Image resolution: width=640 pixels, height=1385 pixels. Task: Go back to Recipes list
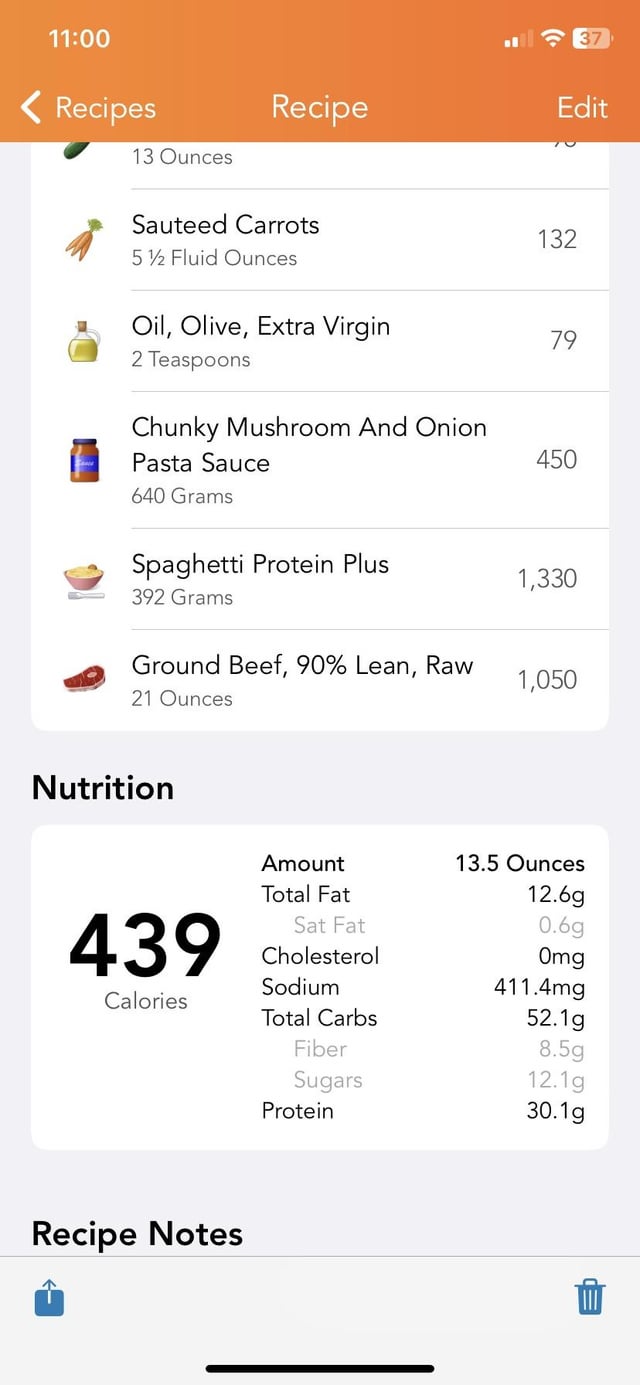click(88, 107)
